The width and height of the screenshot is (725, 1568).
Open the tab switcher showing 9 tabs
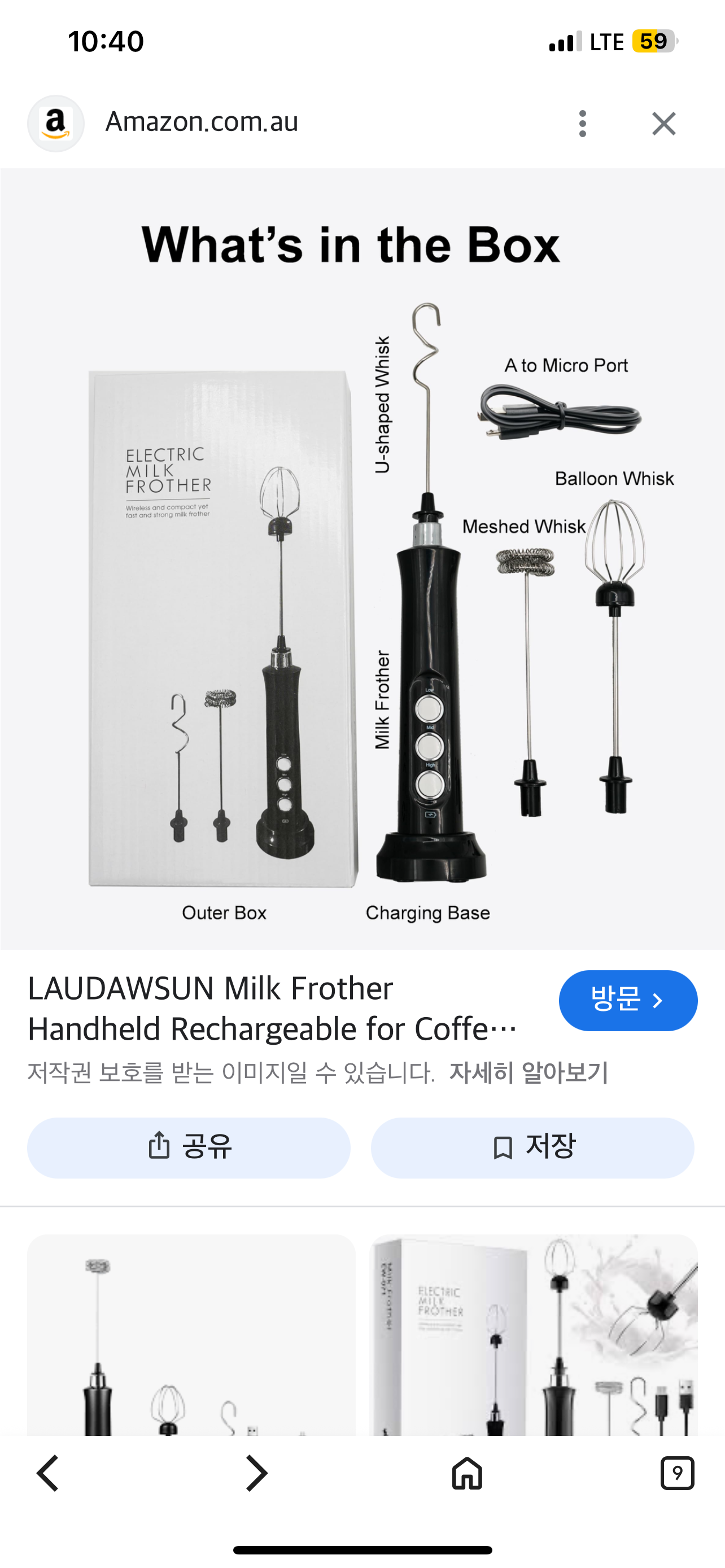677,1473
